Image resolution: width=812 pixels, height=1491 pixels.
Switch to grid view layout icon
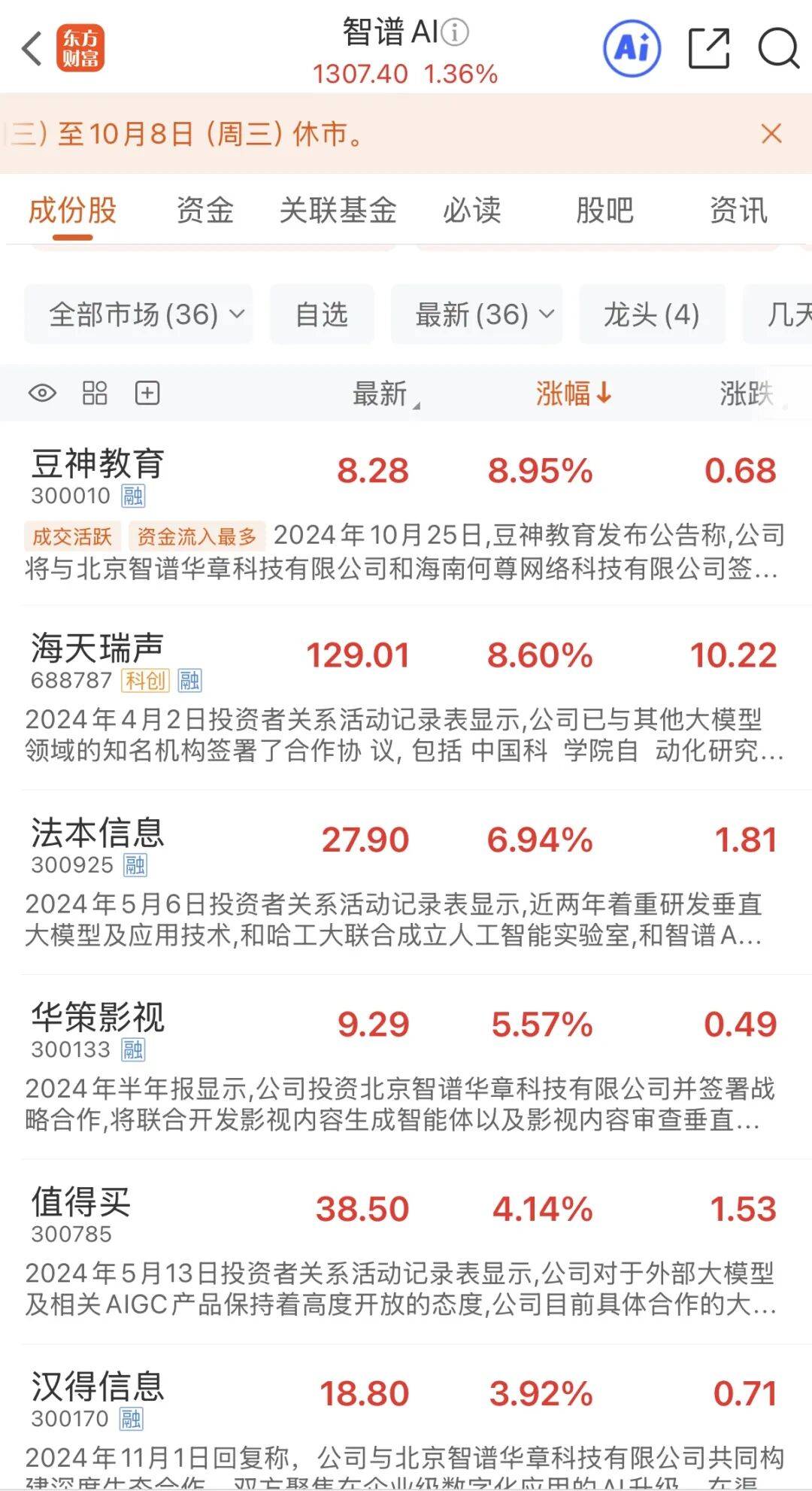[x=95, y=393]
